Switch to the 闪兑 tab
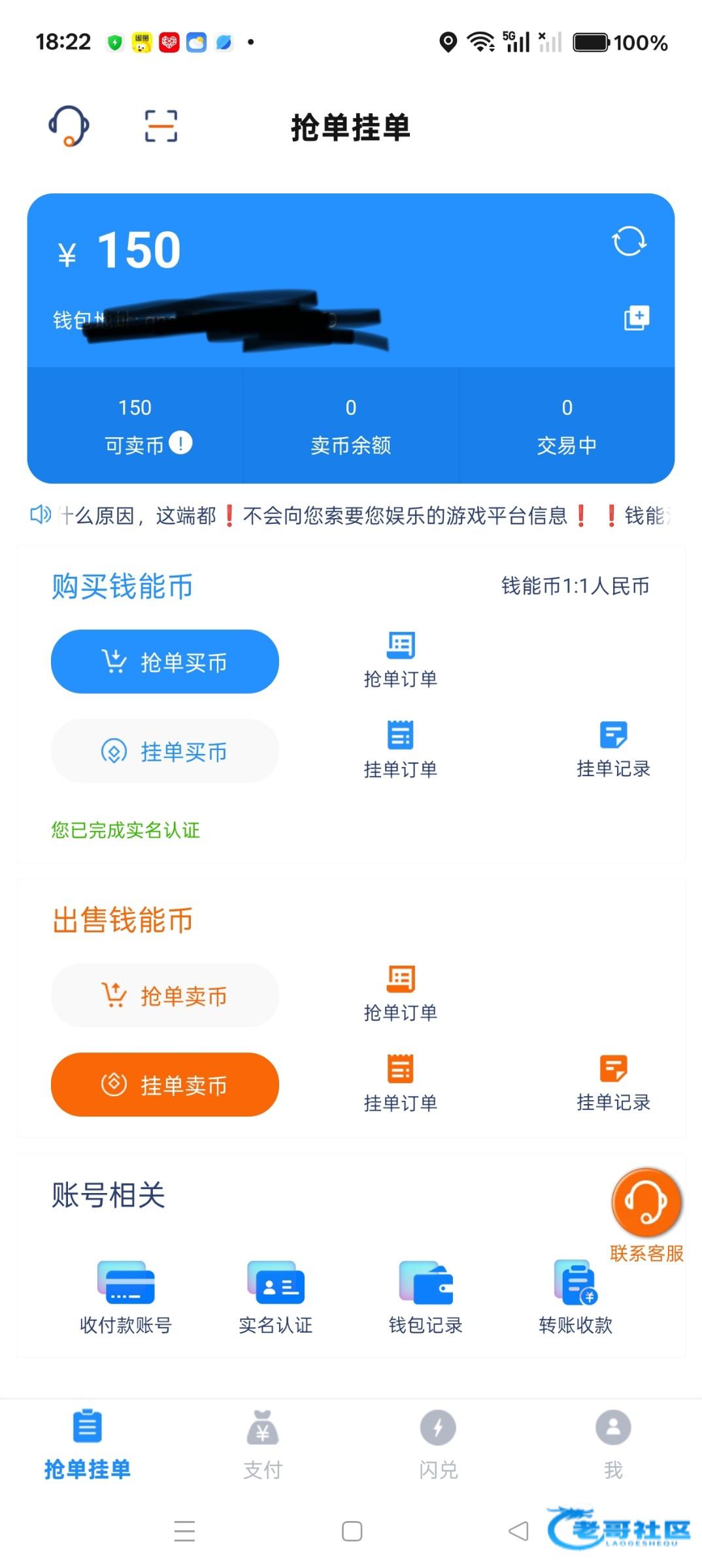This screenshot has width=702, height=1568. tap(438, 1445)
